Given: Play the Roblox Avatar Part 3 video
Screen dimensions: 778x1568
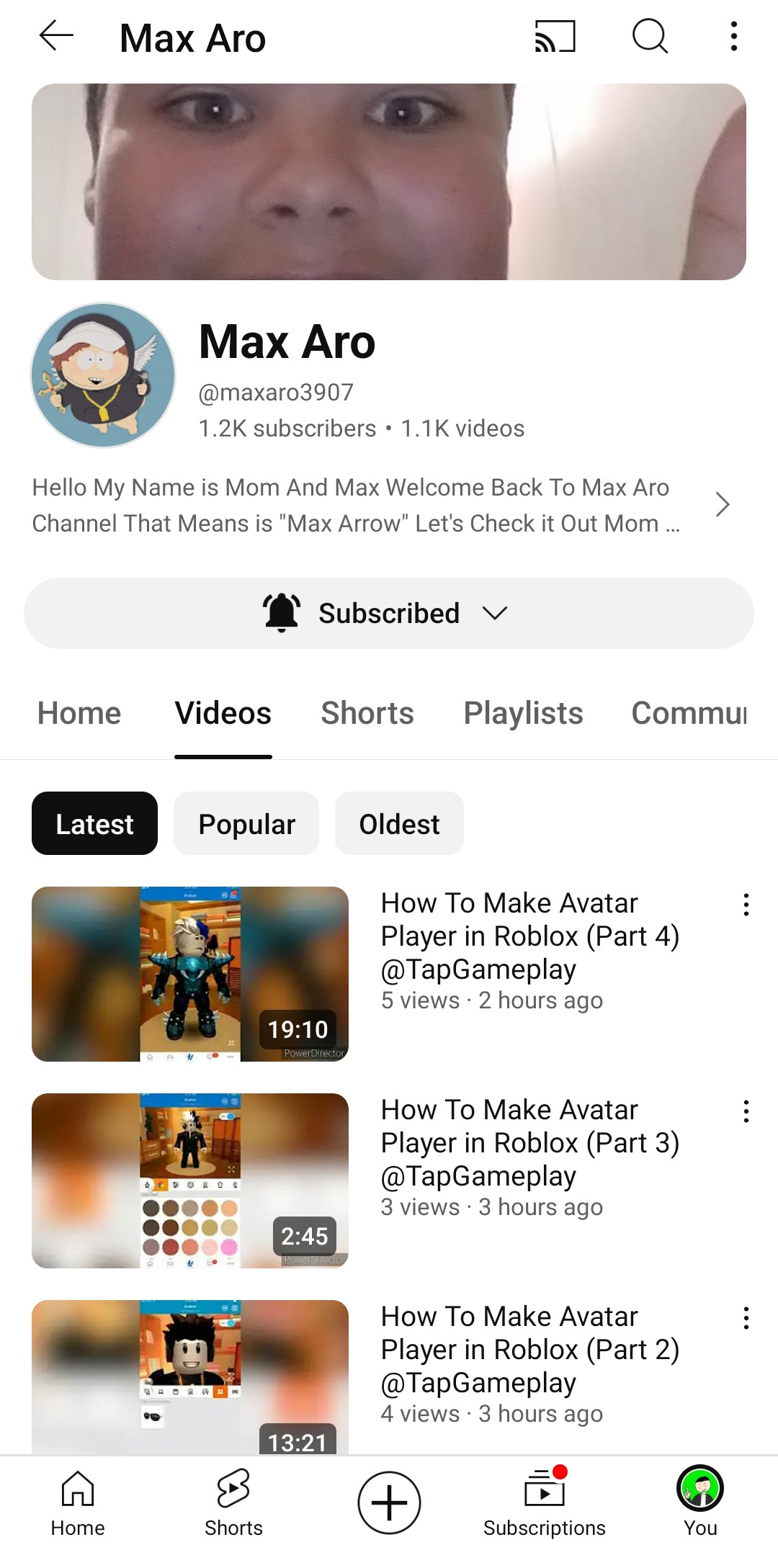Looking at the screenshot, I should pos(190,1181).
